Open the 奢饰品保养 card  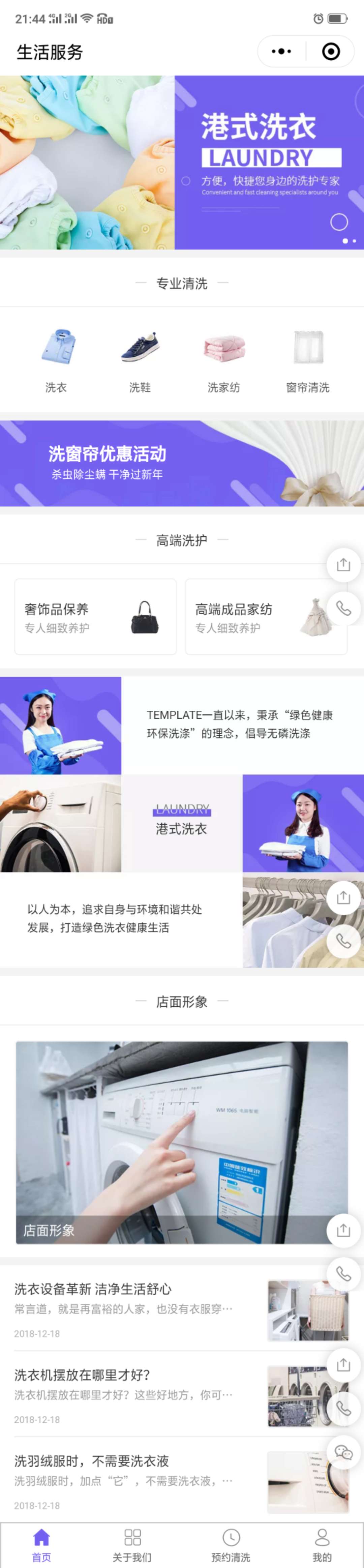click(95, 617)
